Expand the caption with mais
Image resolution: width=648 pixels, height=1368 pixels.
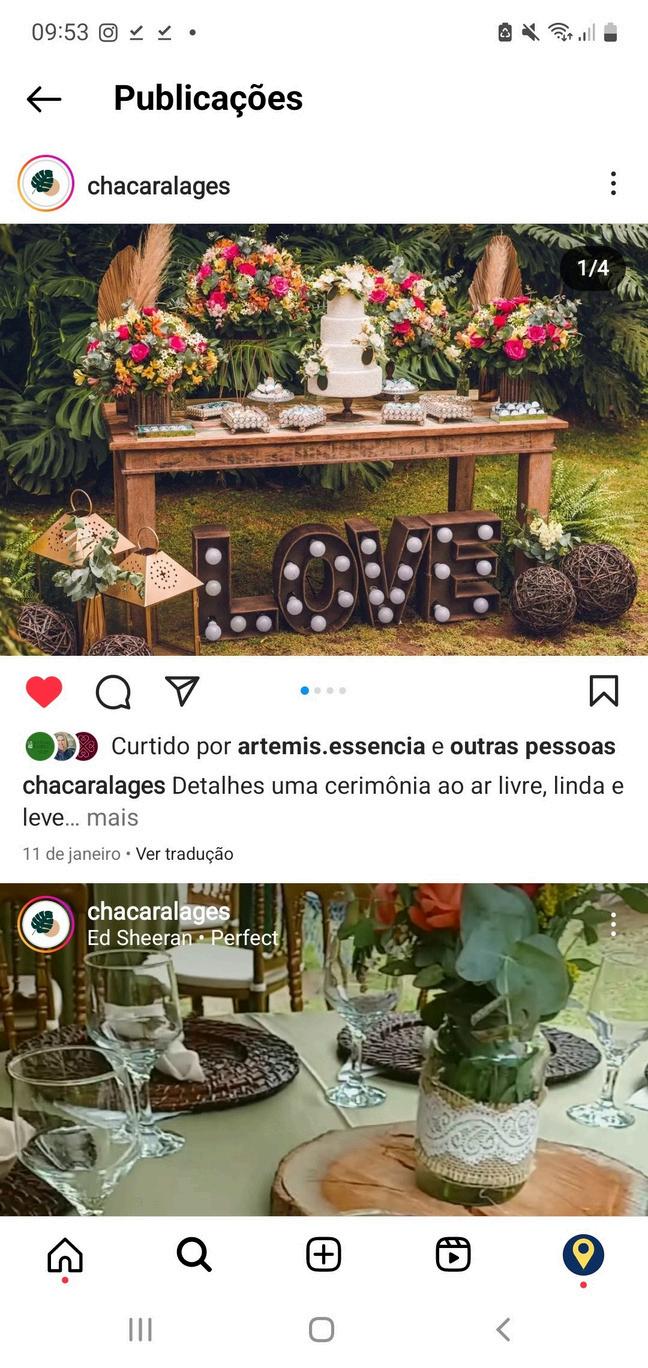tap(112, 818)
